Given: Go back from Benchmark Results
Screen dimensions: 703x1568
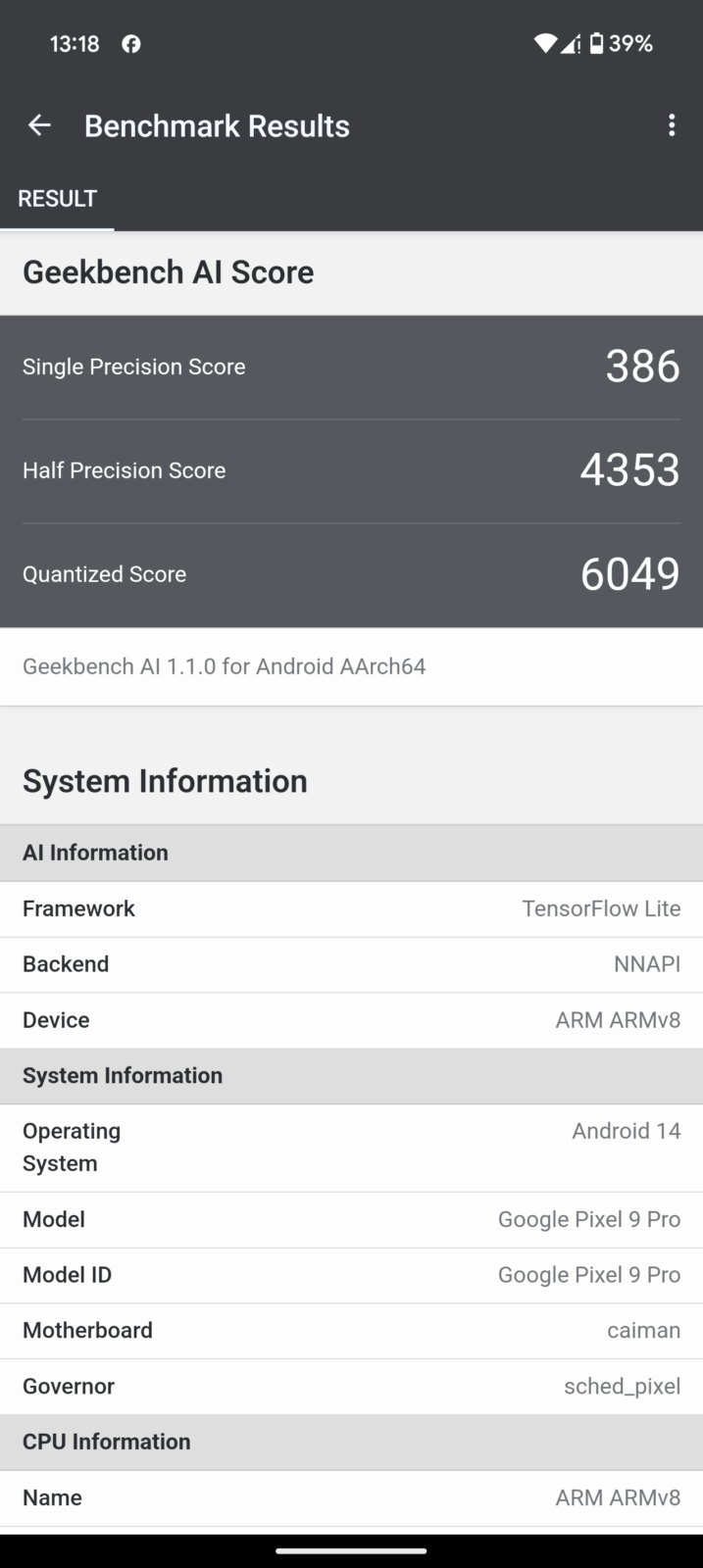Looking at the screenshot, I should click(x=39, y=125).
